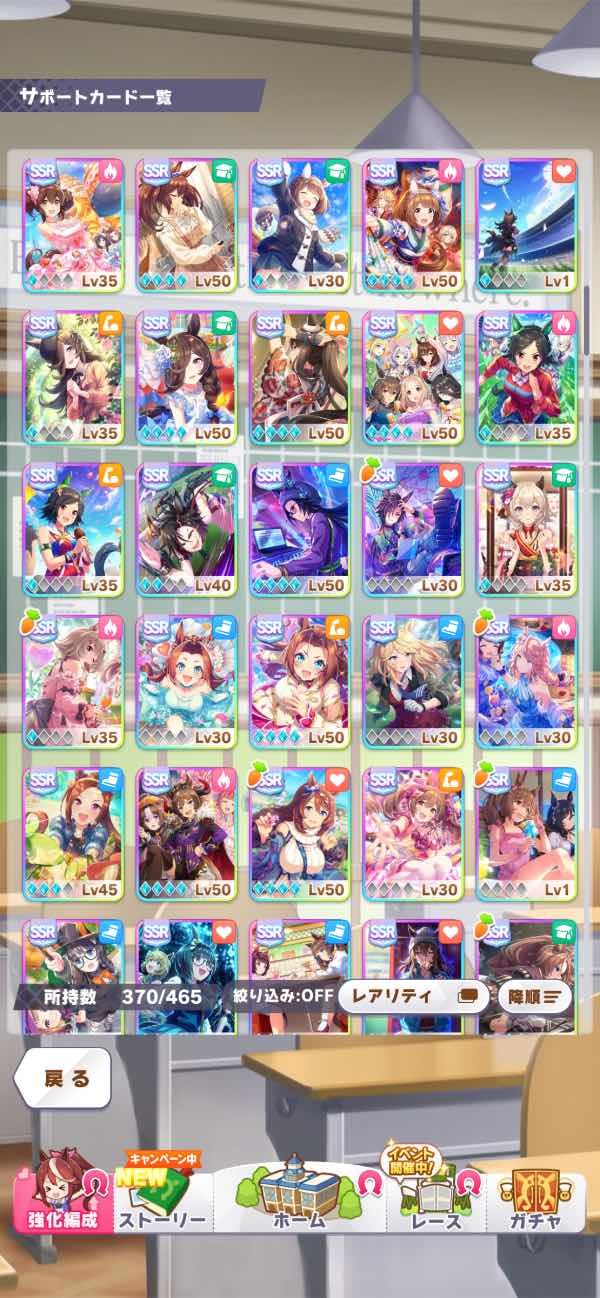Open the ストーリー tab
600x1298 pixels.
[x=163, y=1200]
